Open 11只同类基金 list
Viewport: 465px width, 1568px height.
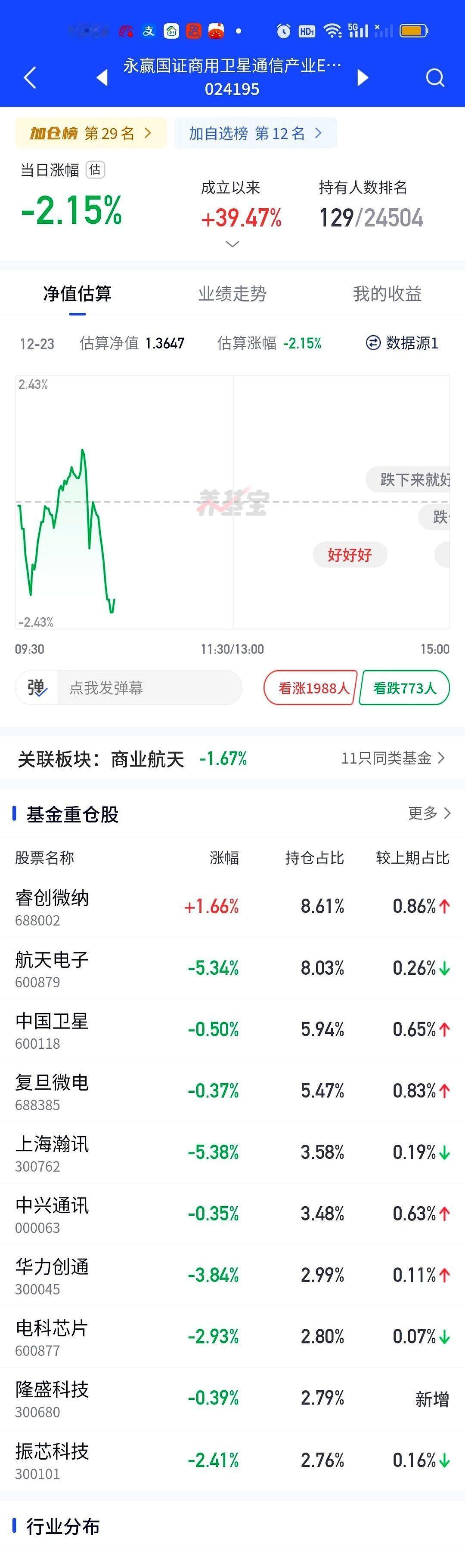[393, 758]
